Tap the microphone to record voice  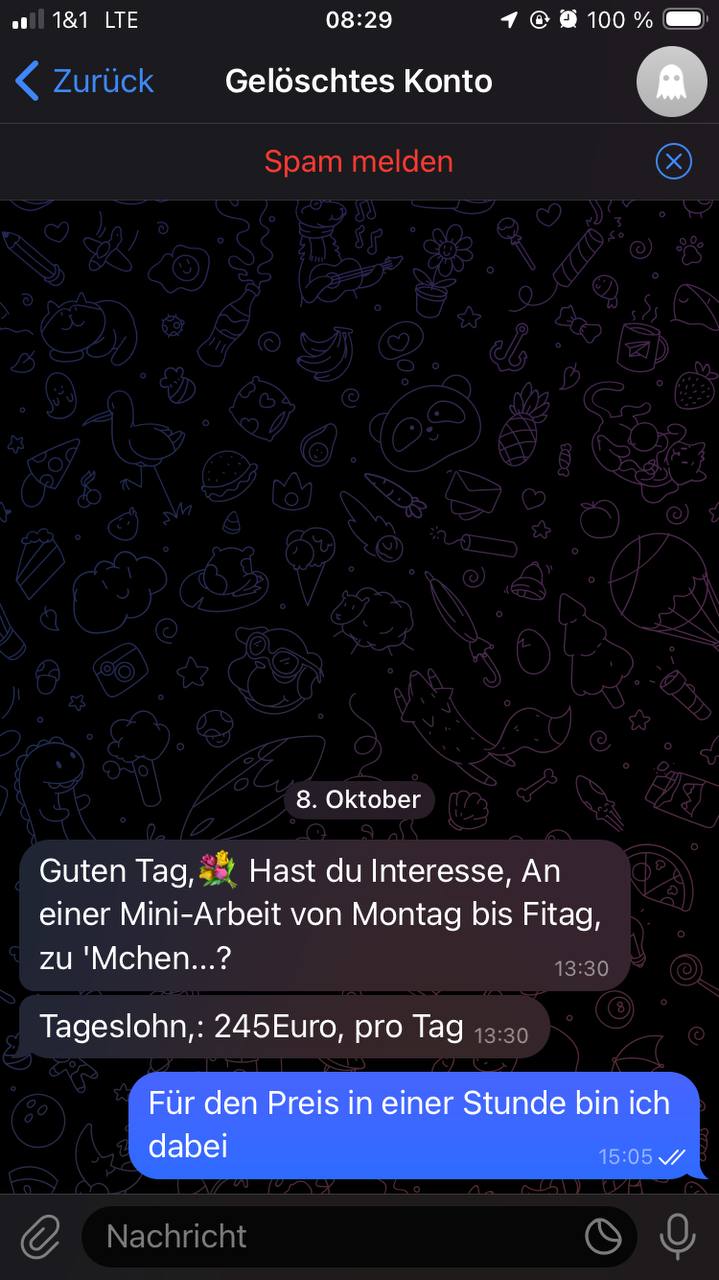[677, 1237]
